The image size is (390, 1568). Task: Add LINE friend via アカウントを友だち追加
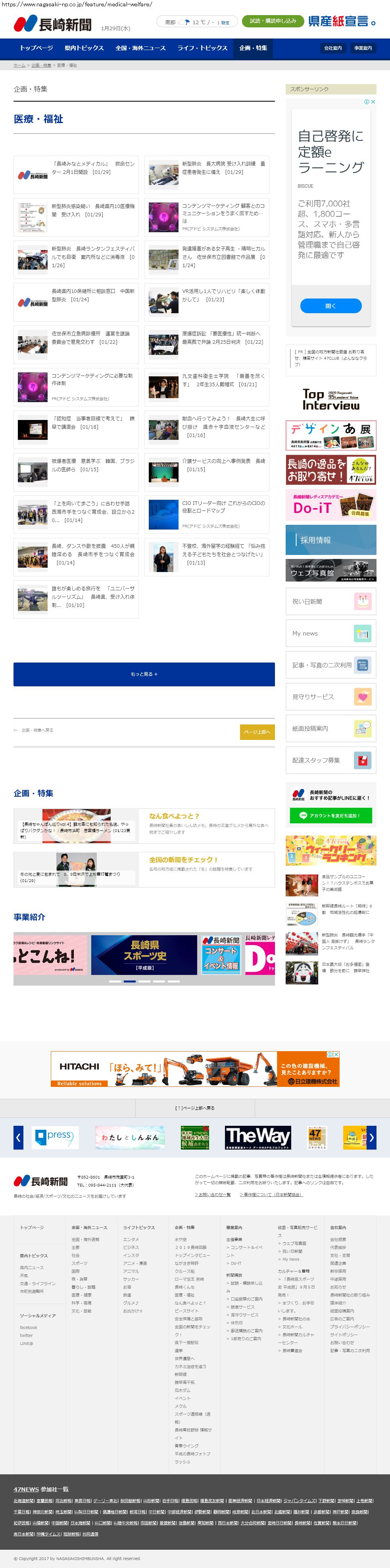click(330, 815)
